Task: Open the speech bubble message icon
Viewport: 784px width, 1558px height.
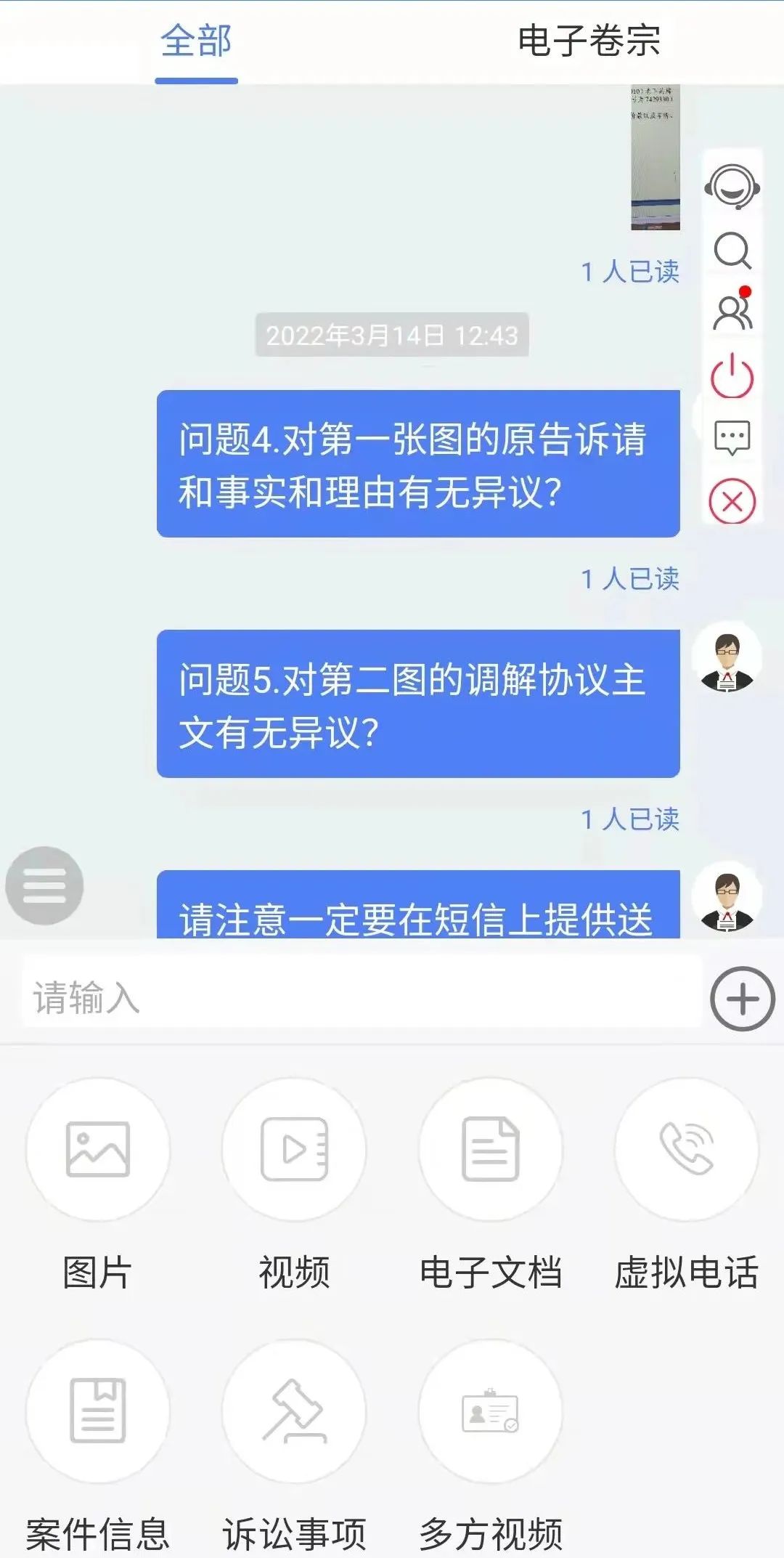Action: pos(732,438)
